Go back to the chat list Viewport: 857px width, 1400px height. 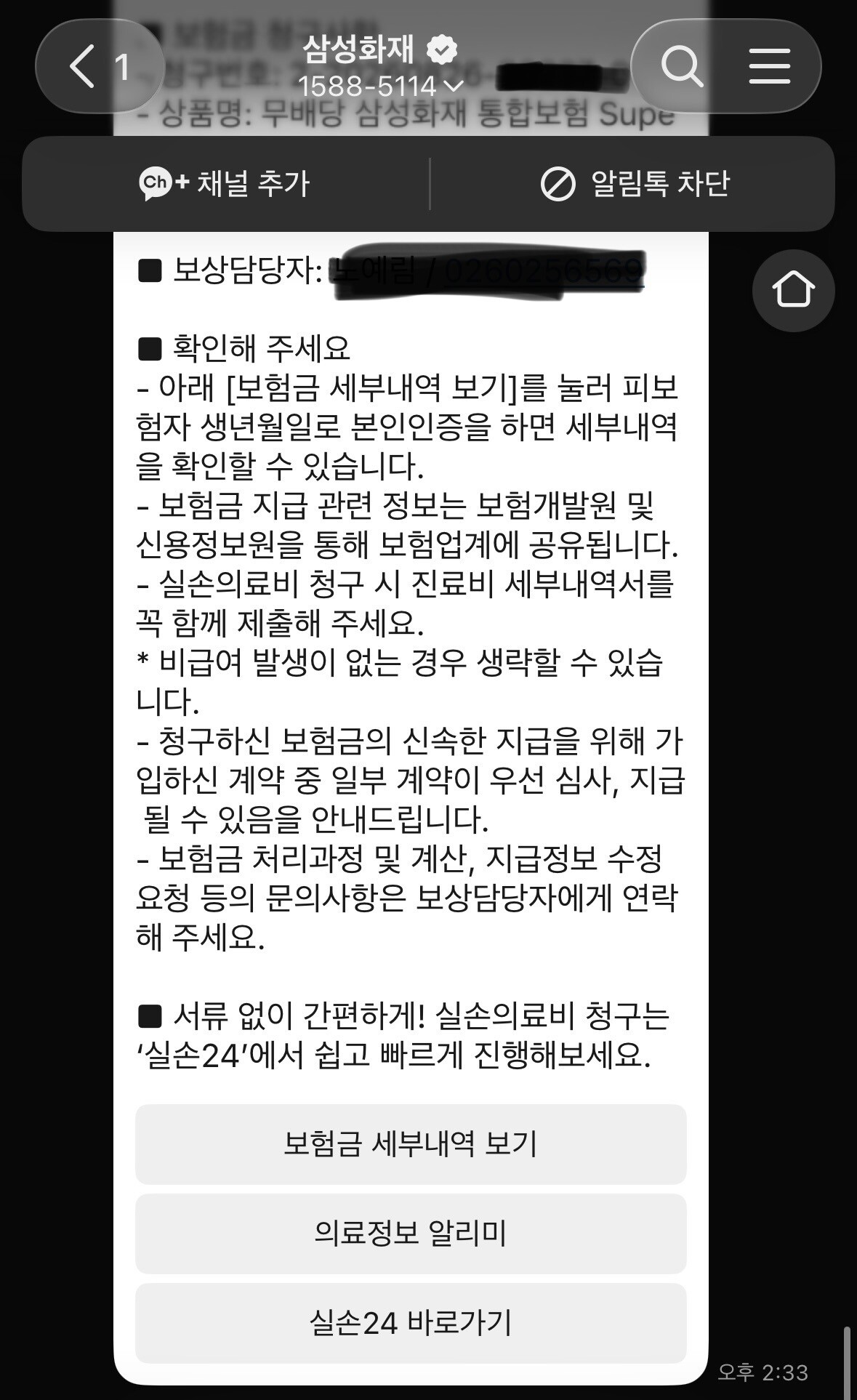pyautogui.click(x=98, y=66)
